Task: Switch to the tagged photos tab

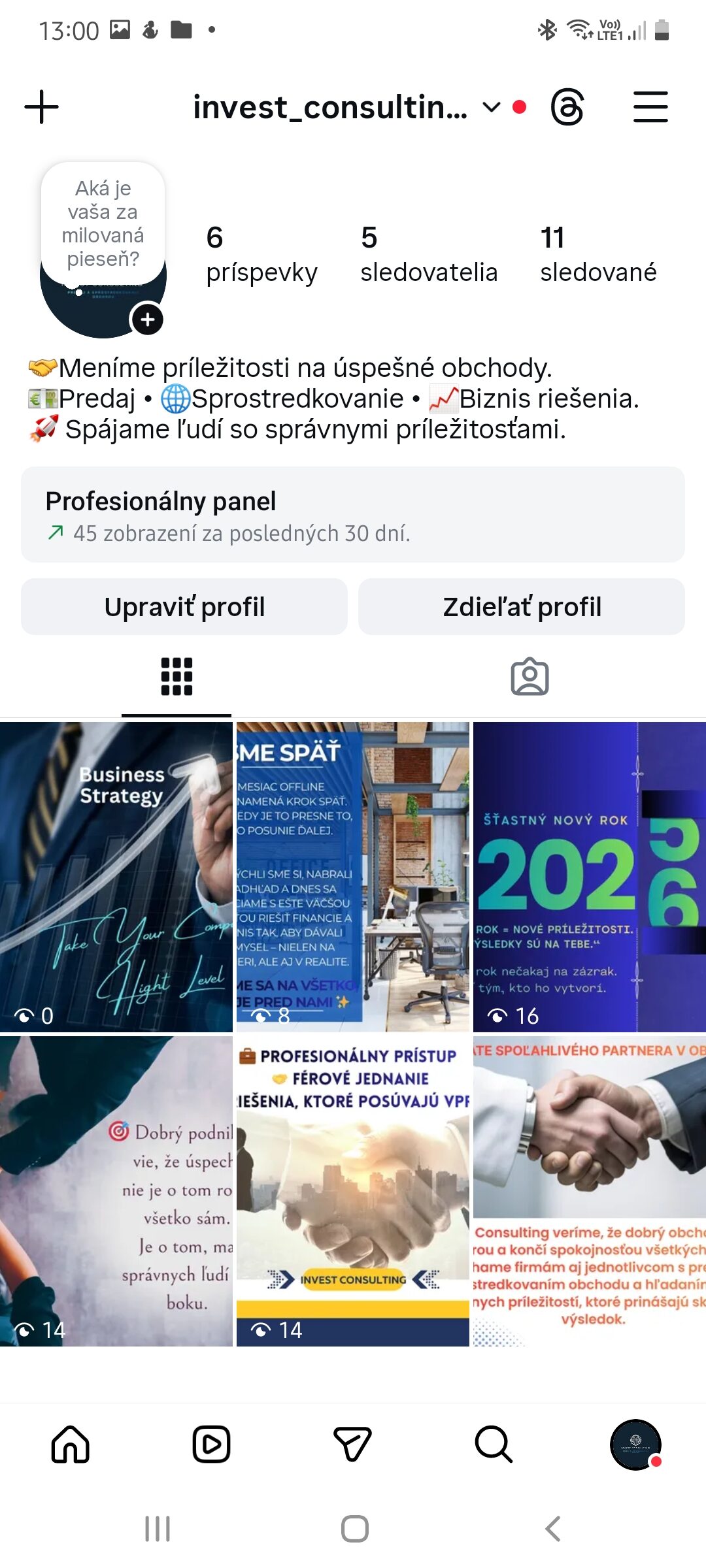Action: [x=529, y=677]
